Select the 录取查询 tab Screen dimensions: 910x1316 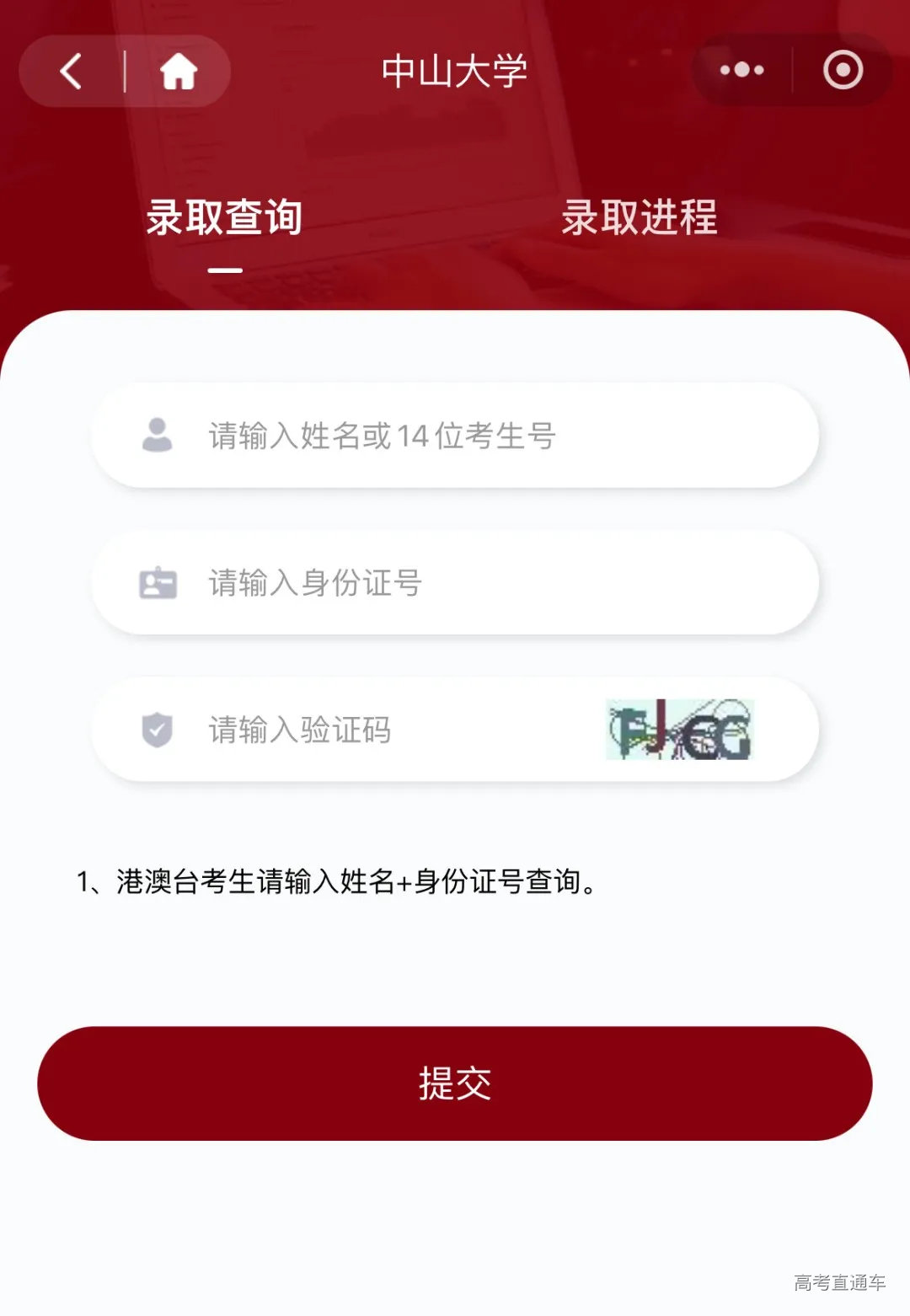click(x=224, y=219)
